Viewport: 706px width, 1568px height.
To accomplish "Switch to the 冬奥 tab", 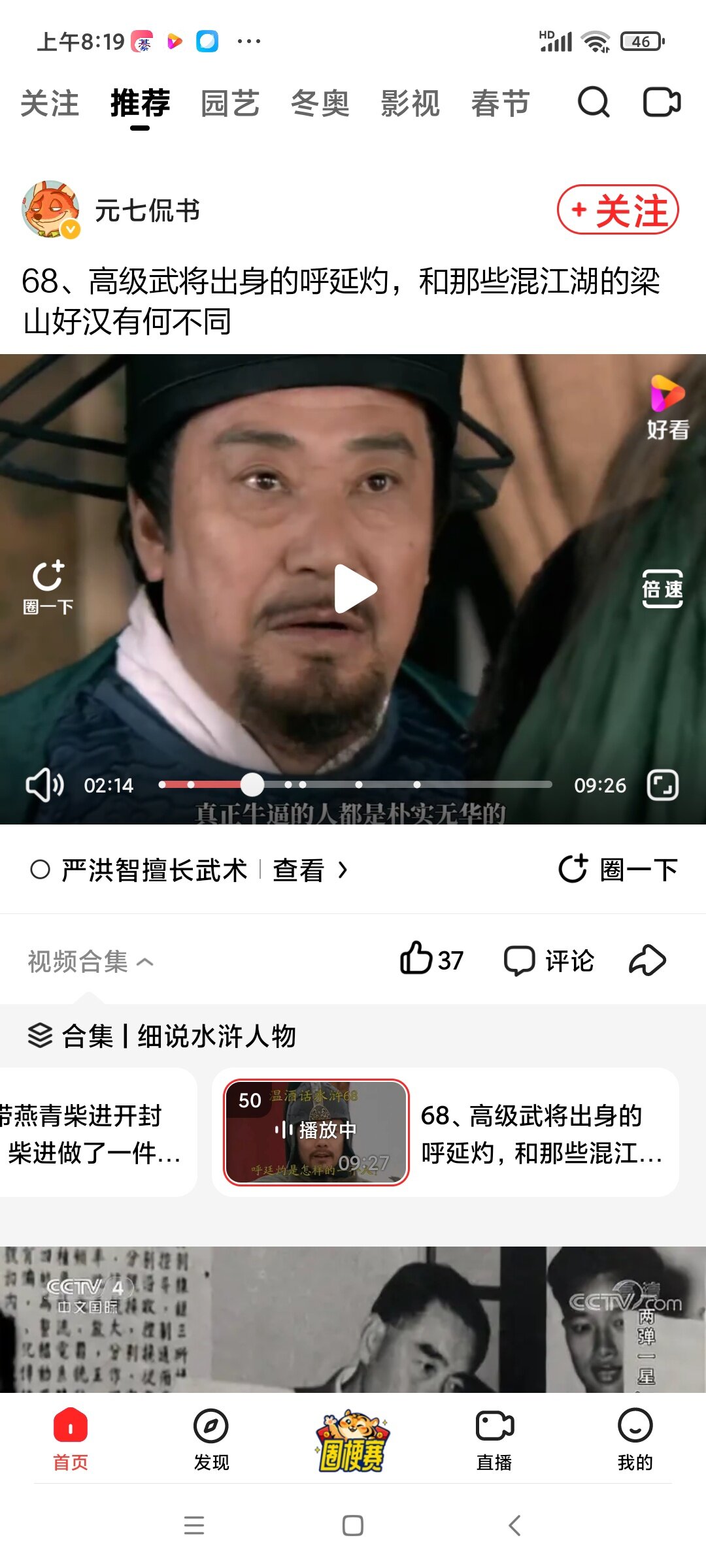I will point(320,104).
